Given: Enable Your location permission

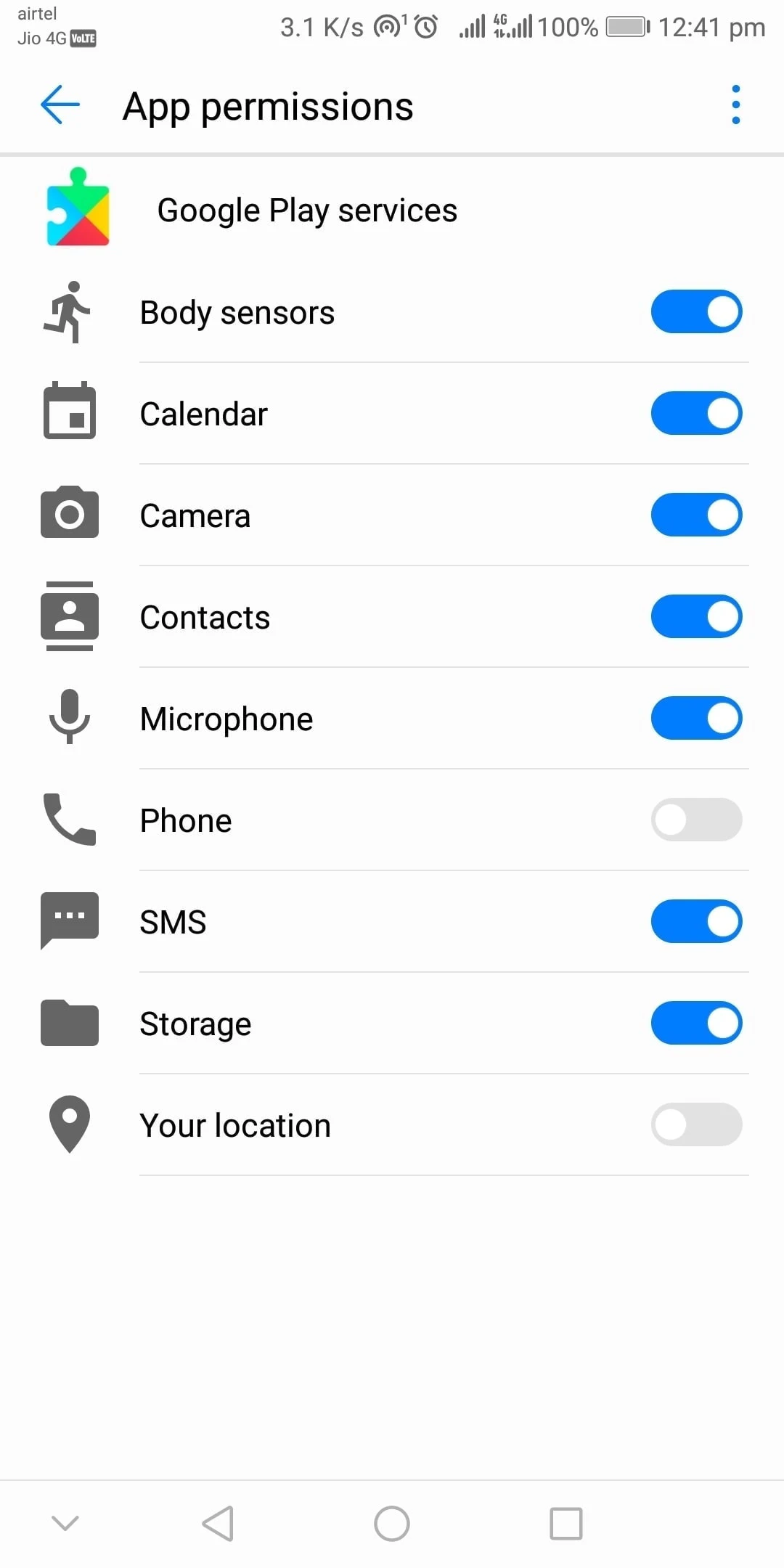Looking at the screenshot, I should point(696,1125).
